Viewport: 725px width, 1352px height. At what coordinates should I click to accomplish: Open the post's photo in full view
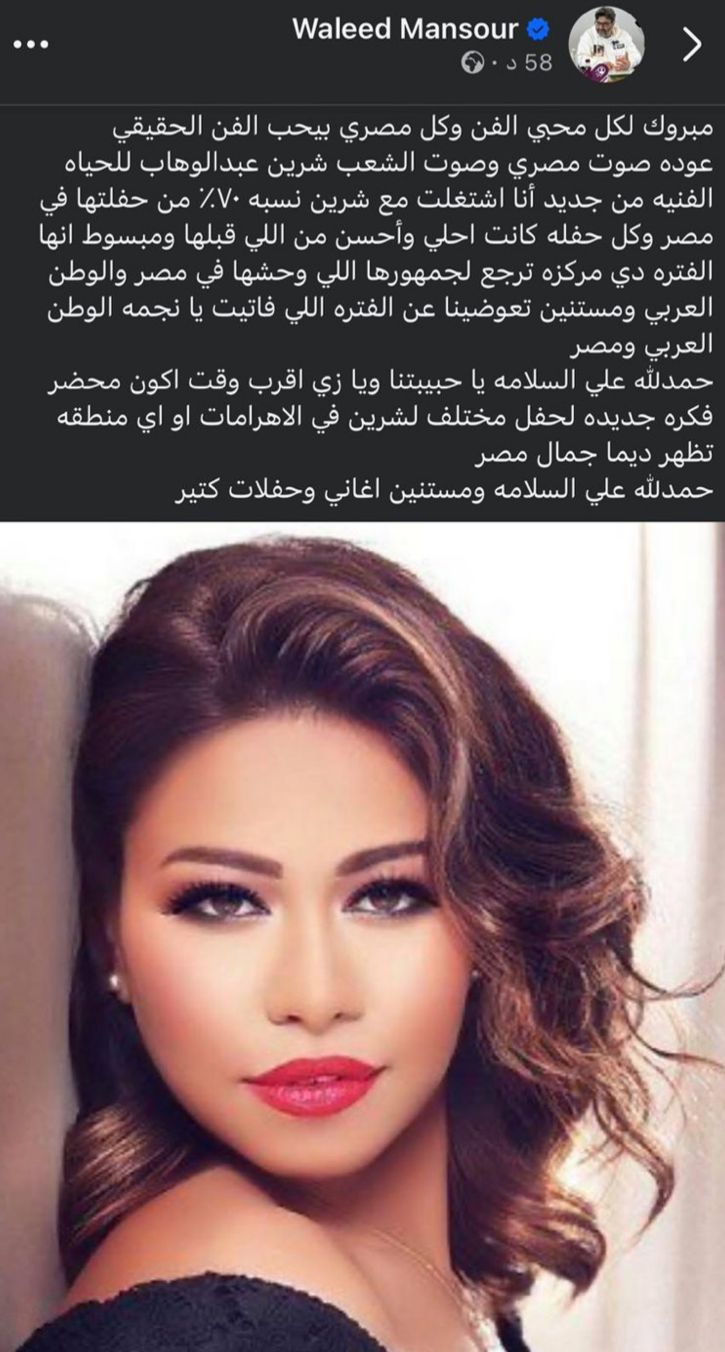[x=362, y=935]
